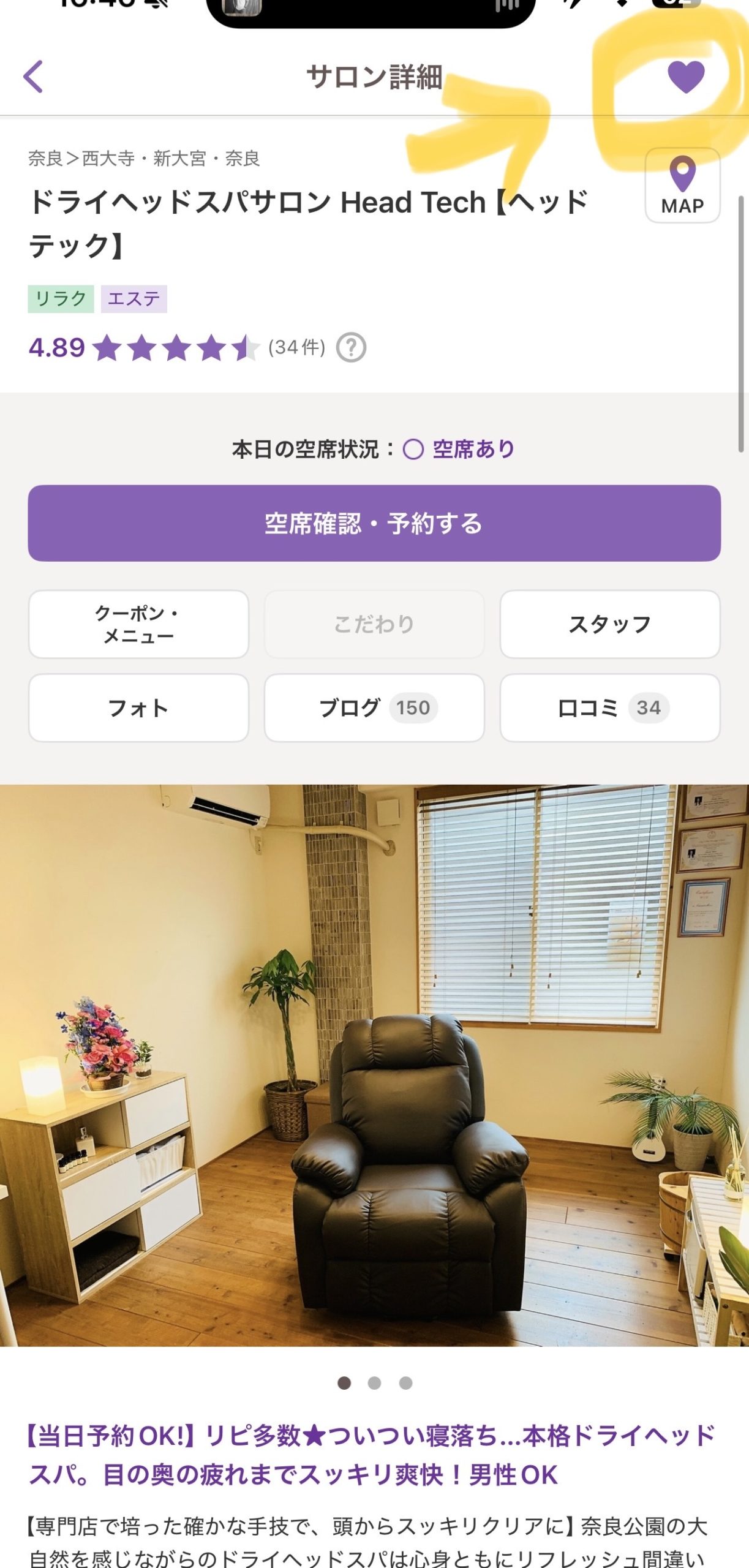This screenshot has height=1568, width=749.
Task: Tap 空席確認・予約する to book
Action: pos(374,523)
